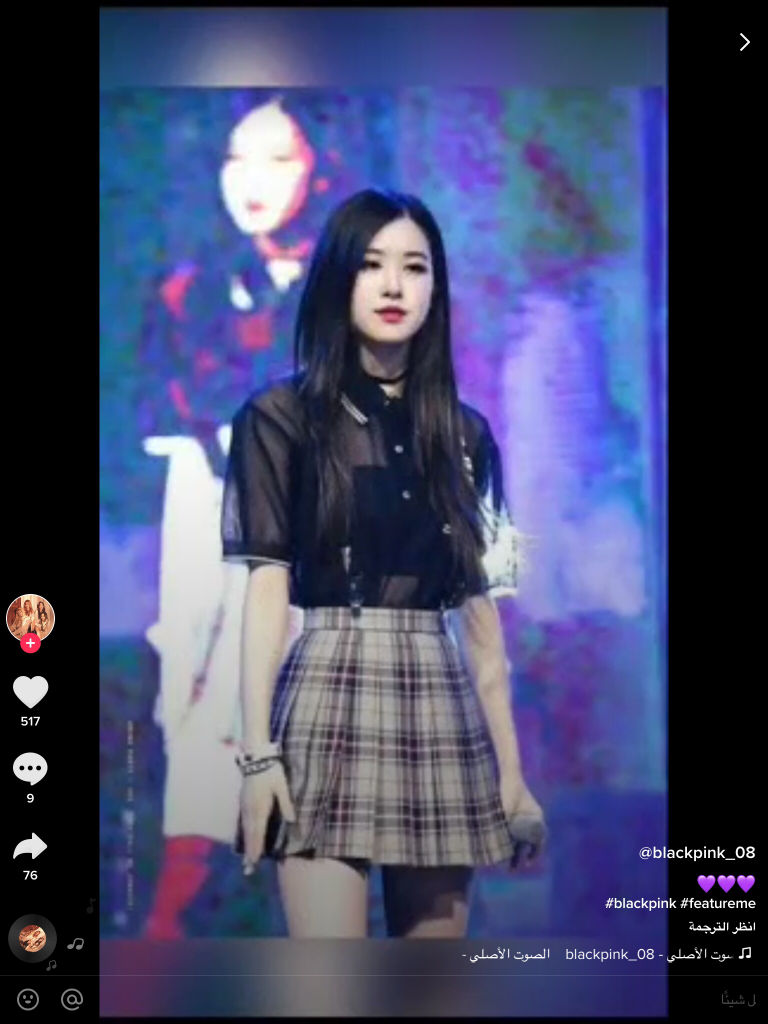Follow the creator with the plus badge

(30, 643)
